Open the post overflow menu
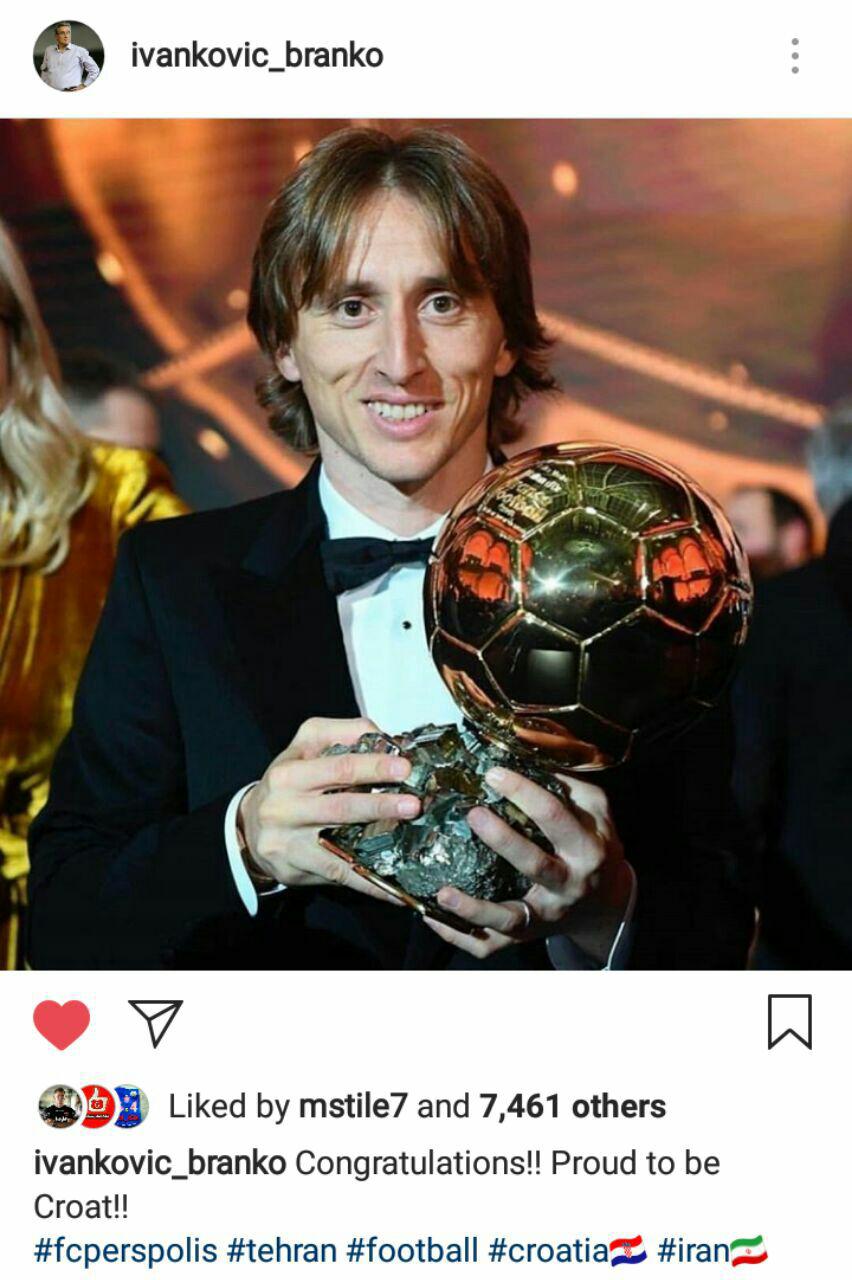The width and height of the screenshot is (852, 1280). [x=794, y=56]
